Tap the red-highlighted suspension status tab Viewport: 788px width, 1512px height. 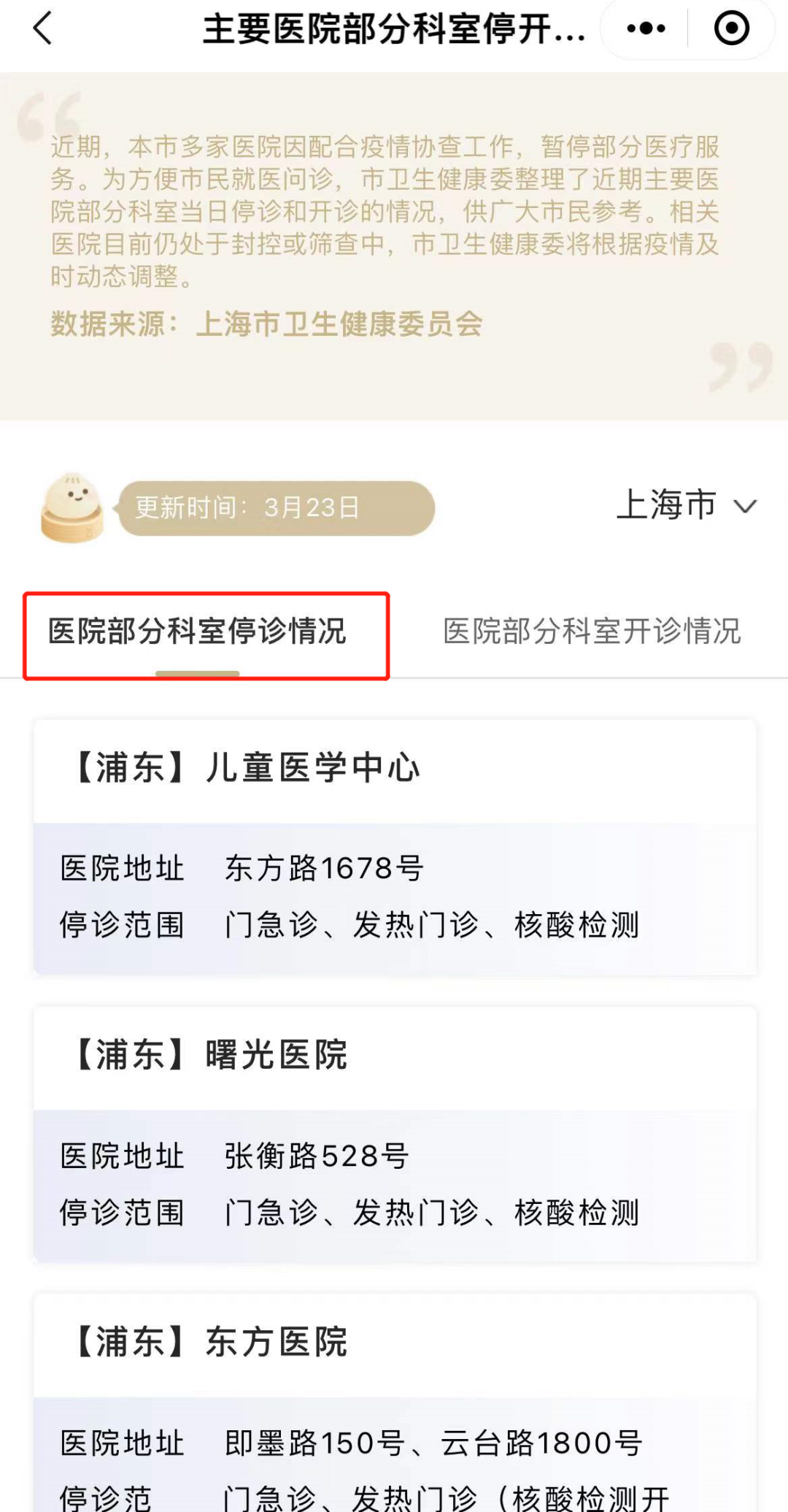(198, 632)
